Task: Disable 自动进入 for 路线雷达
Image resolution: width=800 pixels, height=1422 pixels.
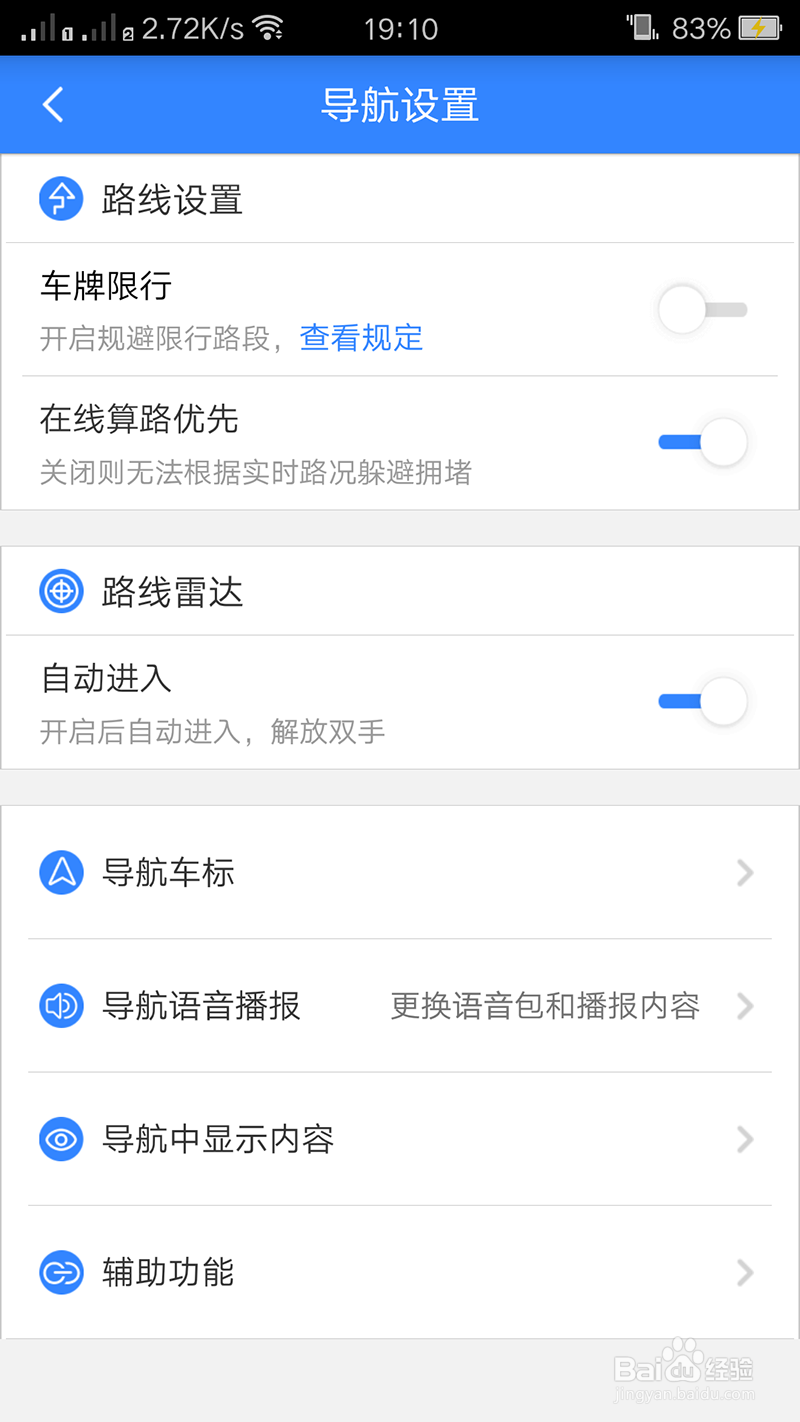Action: 702,701
